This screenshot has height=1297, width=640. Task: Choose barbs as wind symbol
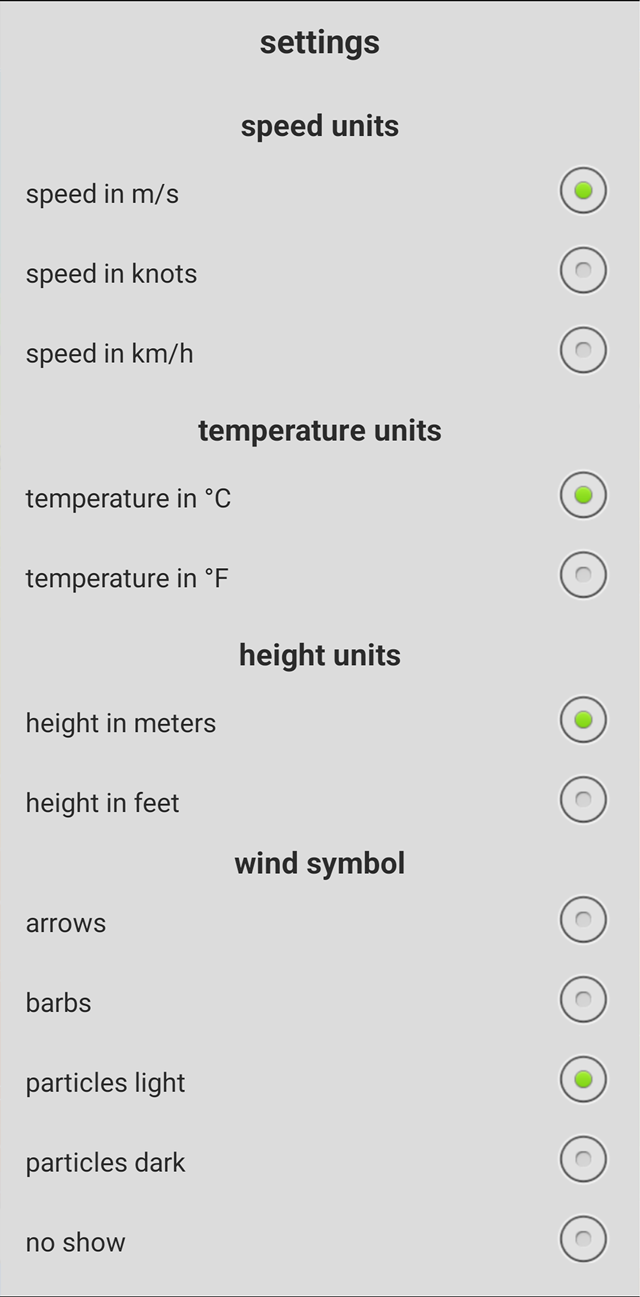click(583, 1000)
